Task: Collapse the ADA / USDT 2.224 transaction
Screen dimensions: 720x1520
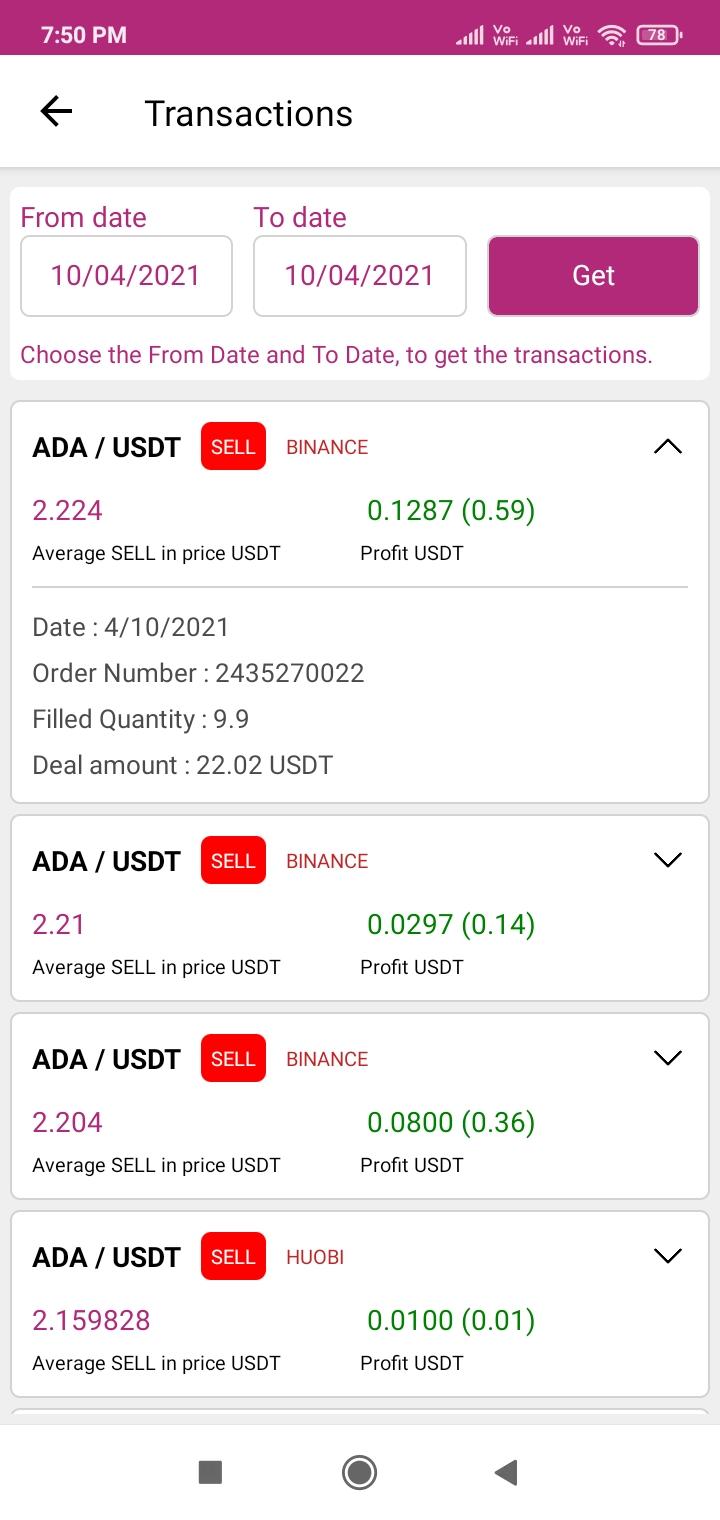Action: [x=667, y=447]
